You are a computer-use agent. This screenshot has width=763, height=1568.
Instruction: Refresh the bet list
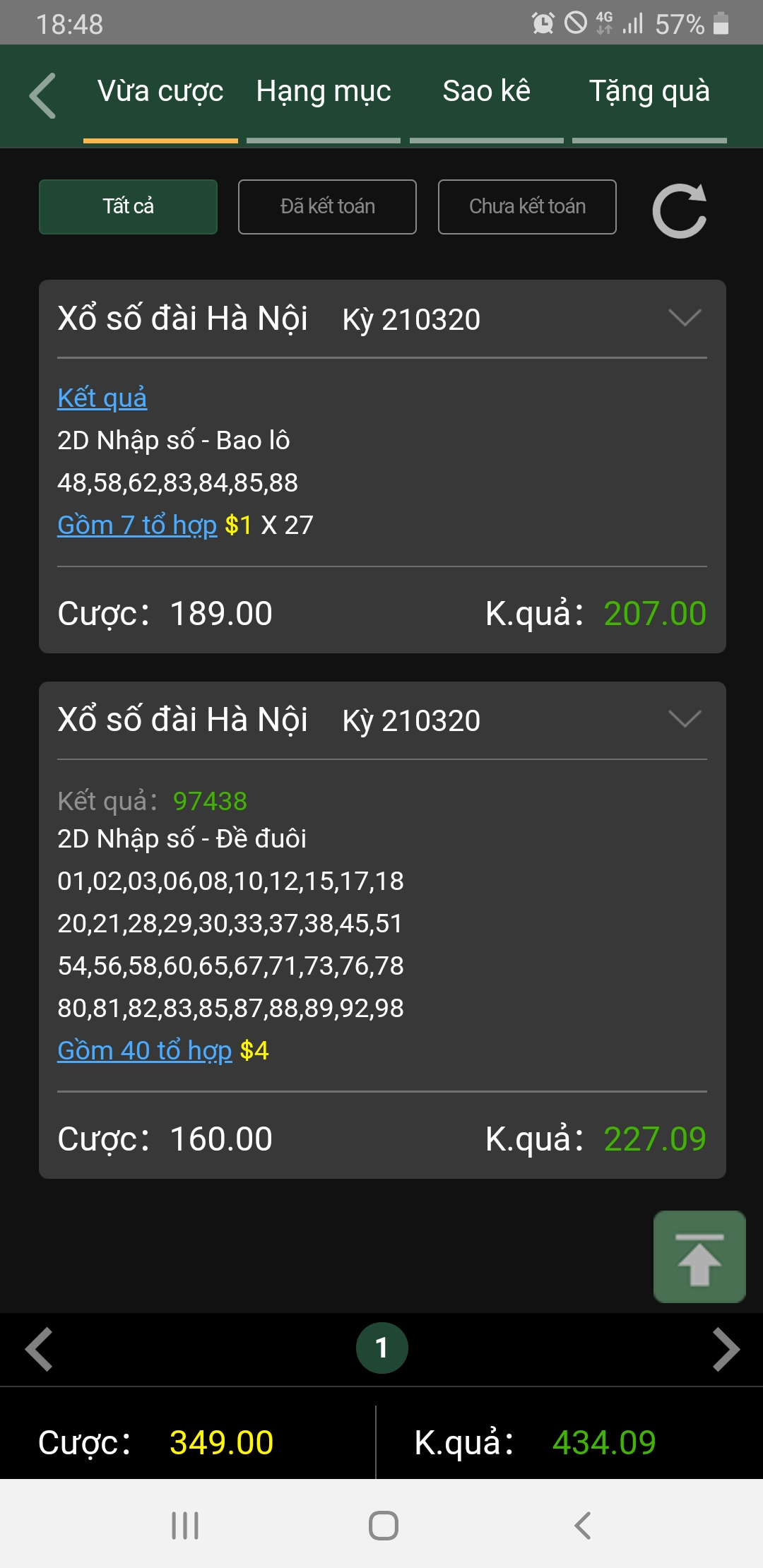[x=679, y=210]
